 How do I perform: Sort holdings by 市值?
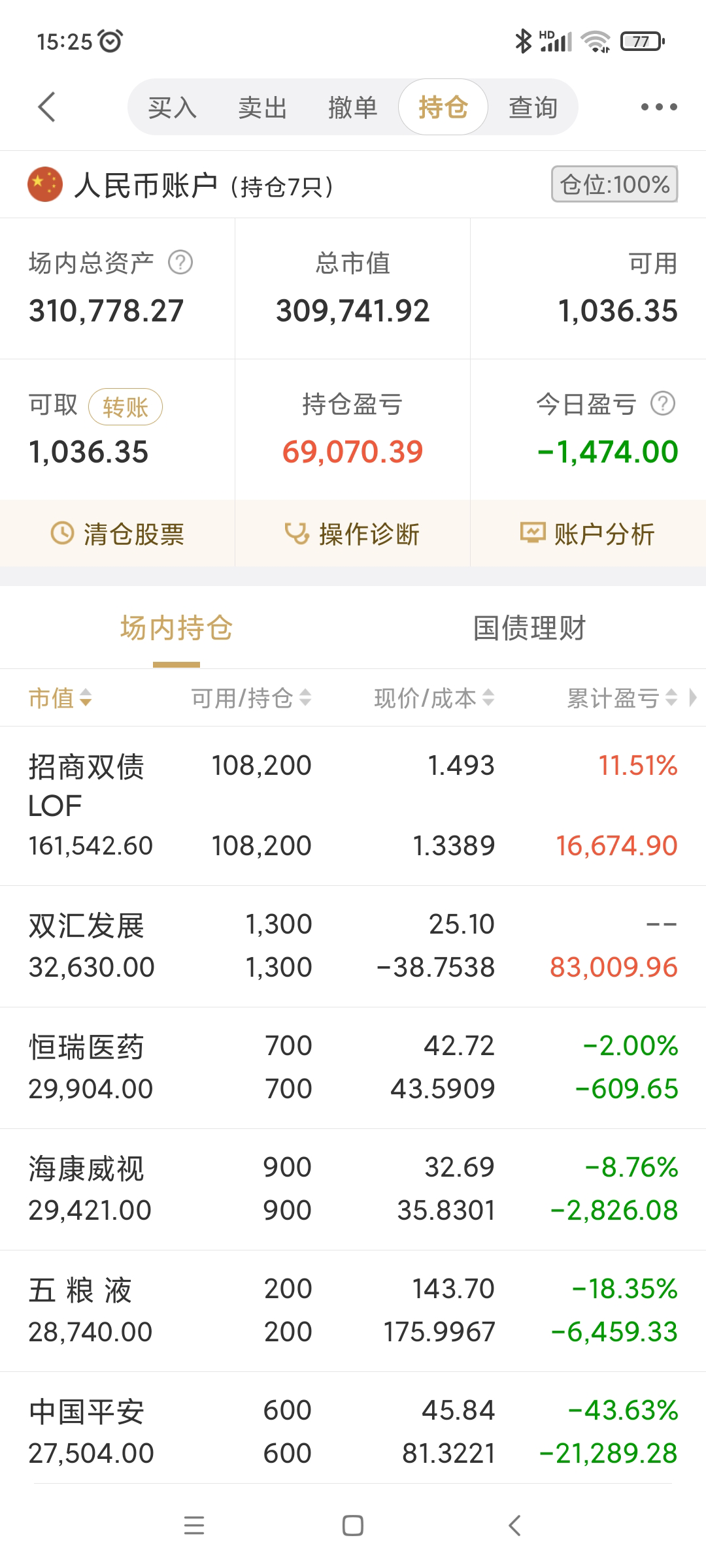[59, 698]
